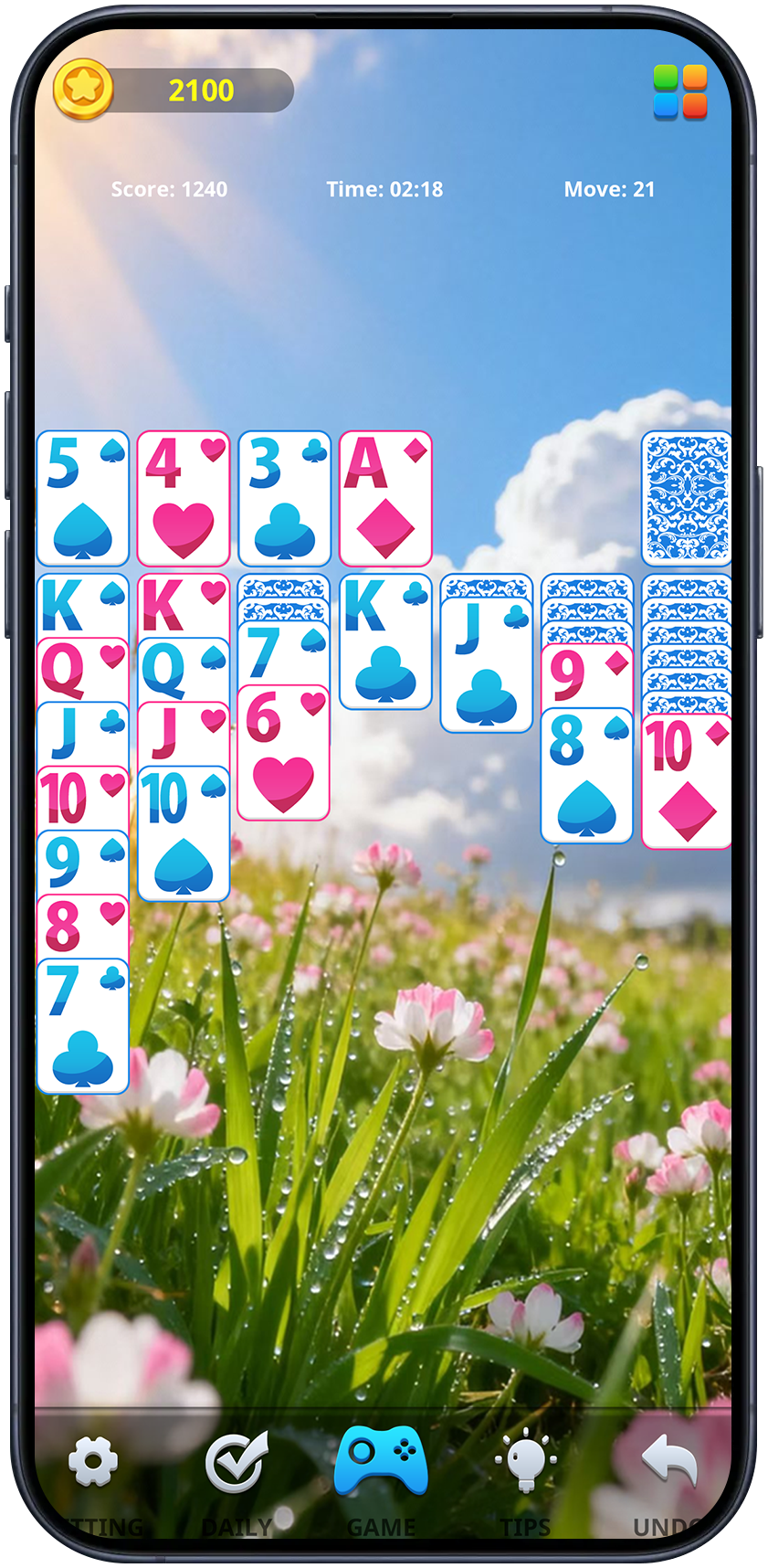Tap the gold star coin balance

click(x=174, y=90)
